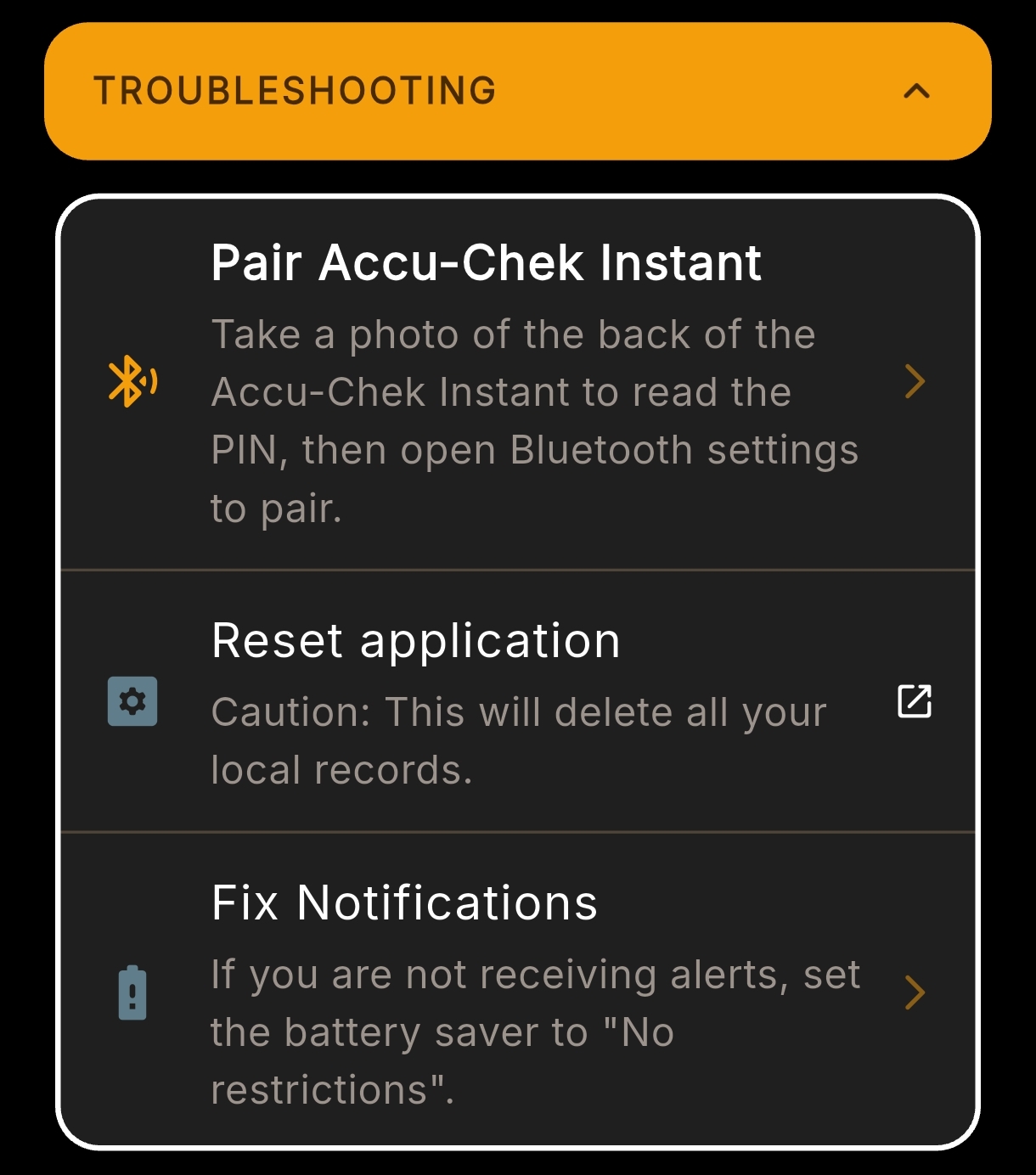The height and width of the screenshot is (1175, 1036).
Task: Tap the caution text about deleting local records
Action: click(517, 740)
